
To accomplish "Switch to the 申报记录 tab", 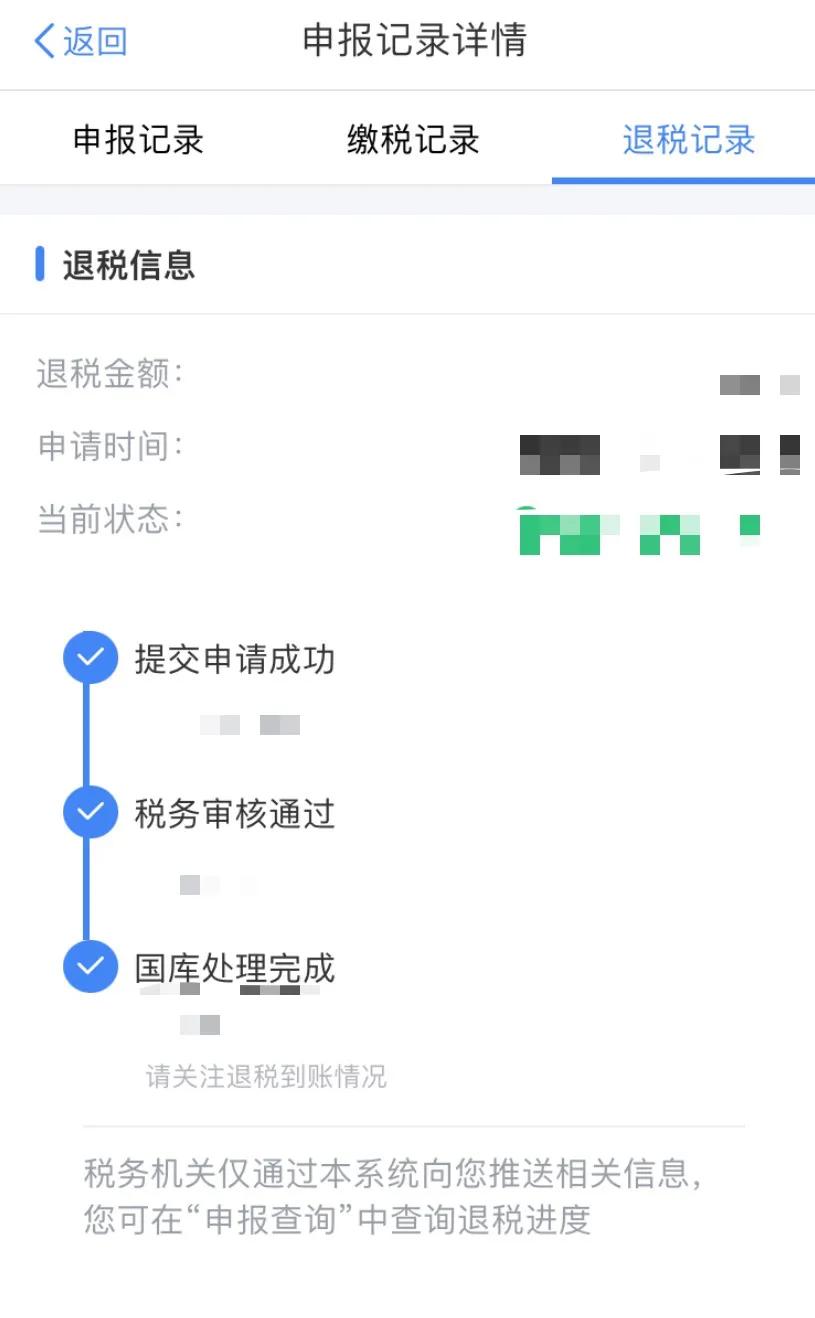I will 138,139.
